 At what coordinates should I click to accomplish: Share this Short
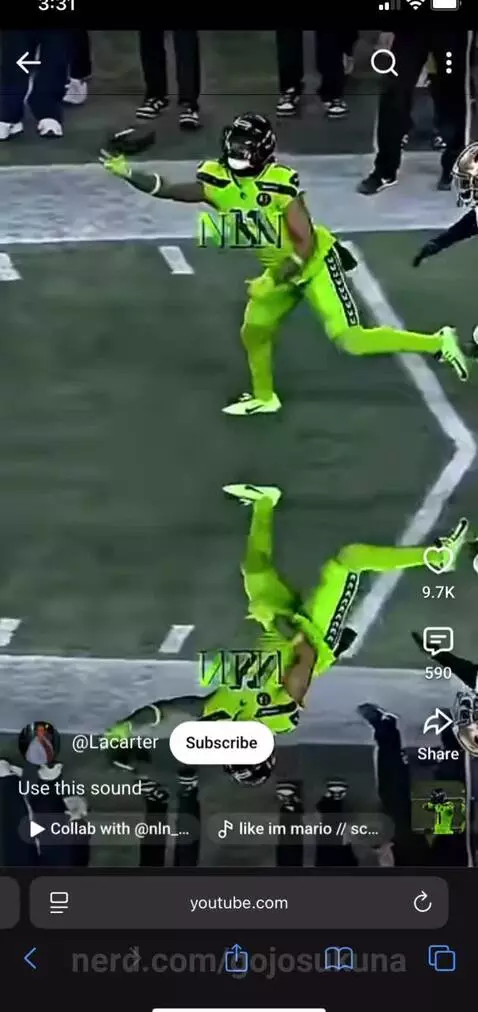click(x=438, y=723)
